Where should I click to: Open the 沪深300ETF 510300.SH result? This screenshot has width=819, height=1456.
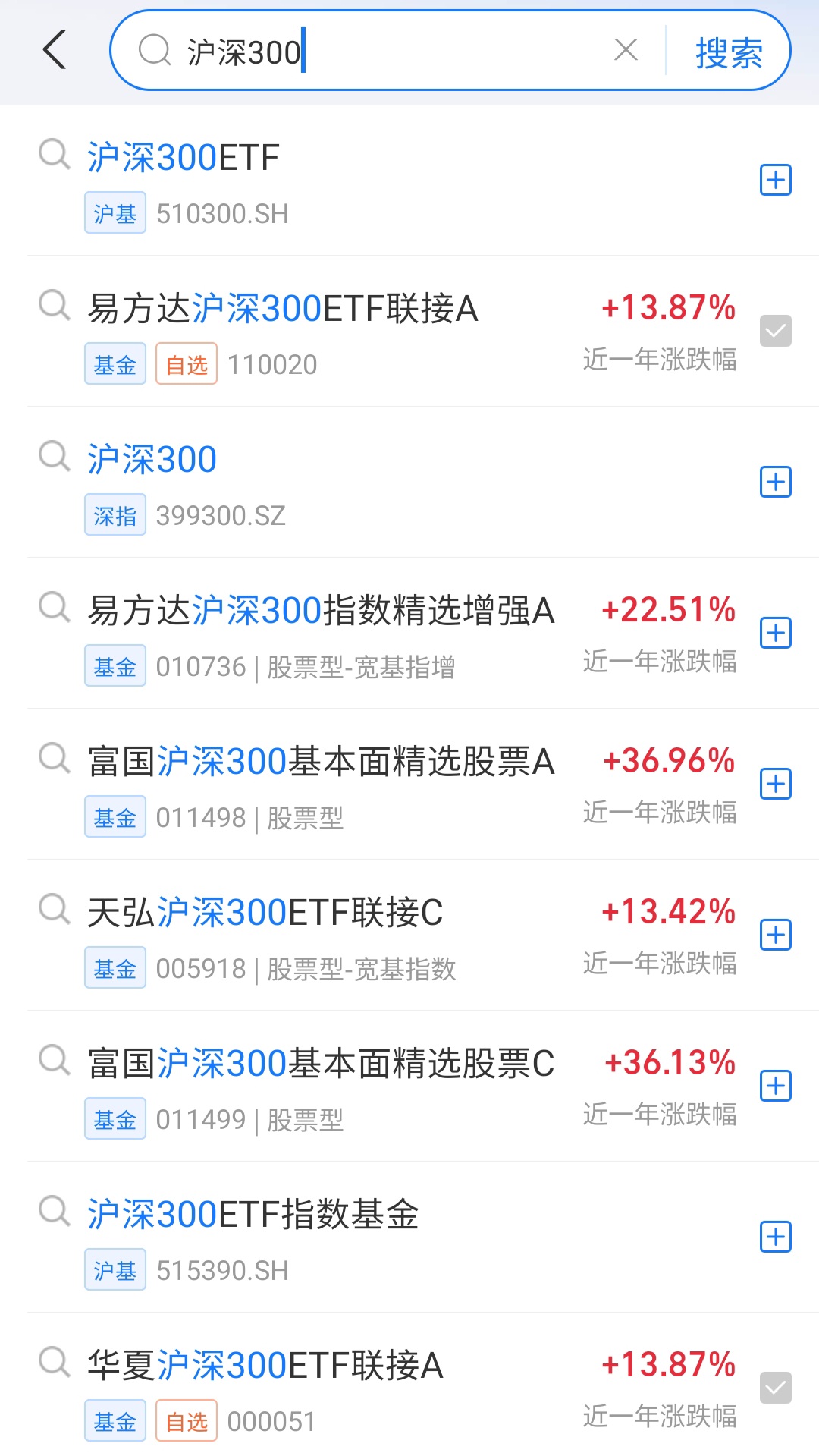tap(303, 181)
